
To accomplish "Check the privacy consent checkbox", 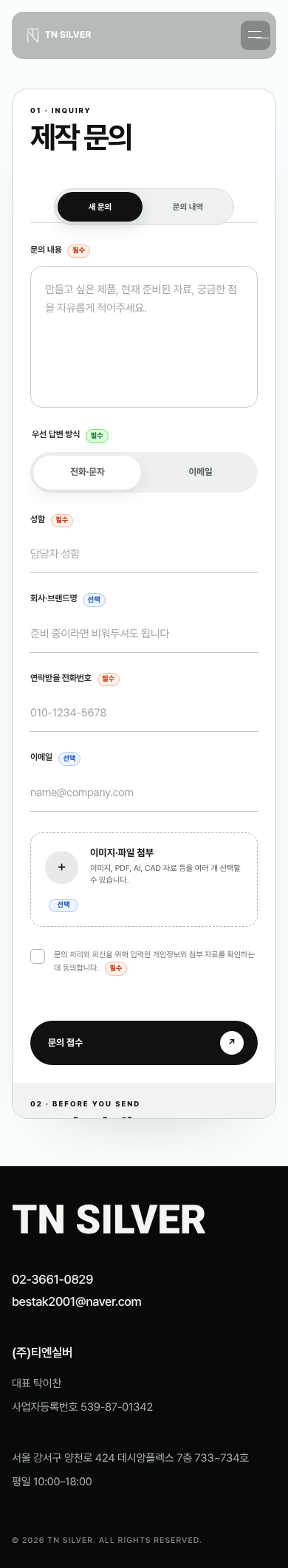I will pos(38,956).
